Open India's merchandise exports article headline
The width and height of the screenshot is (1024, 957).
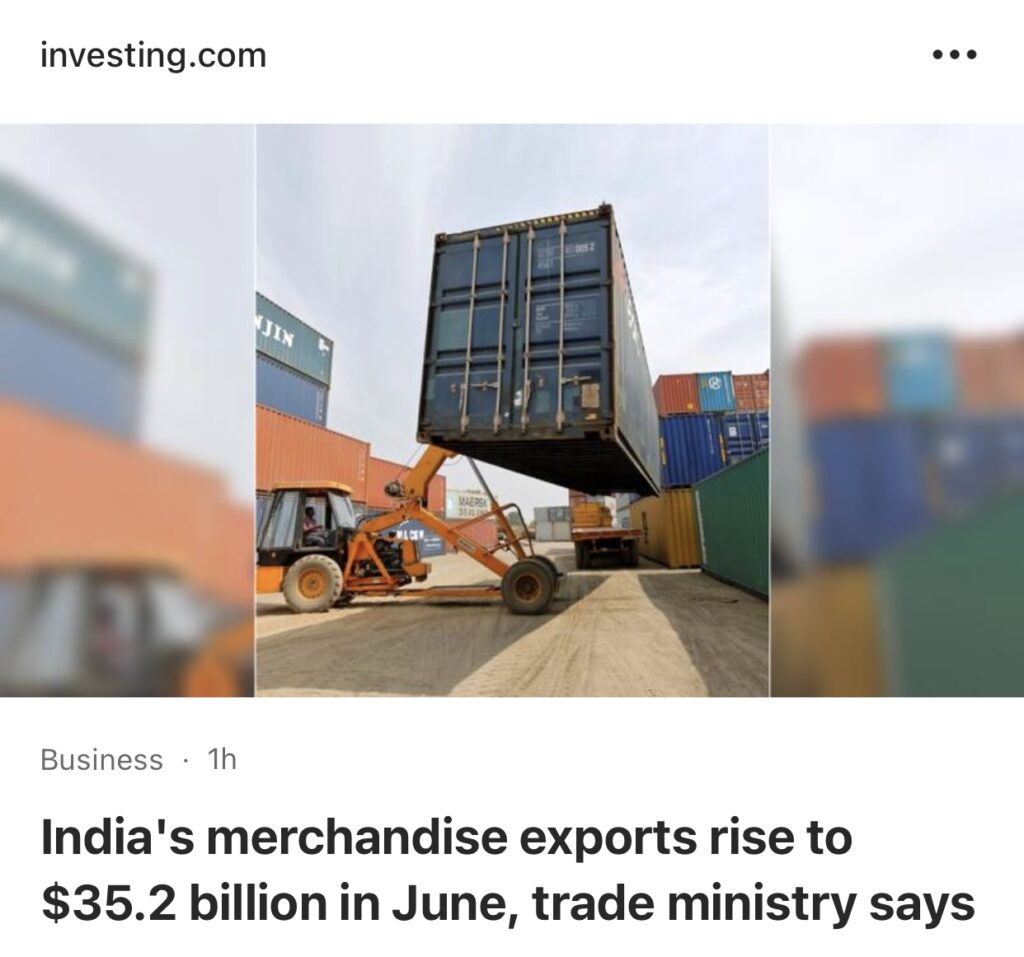507,870
